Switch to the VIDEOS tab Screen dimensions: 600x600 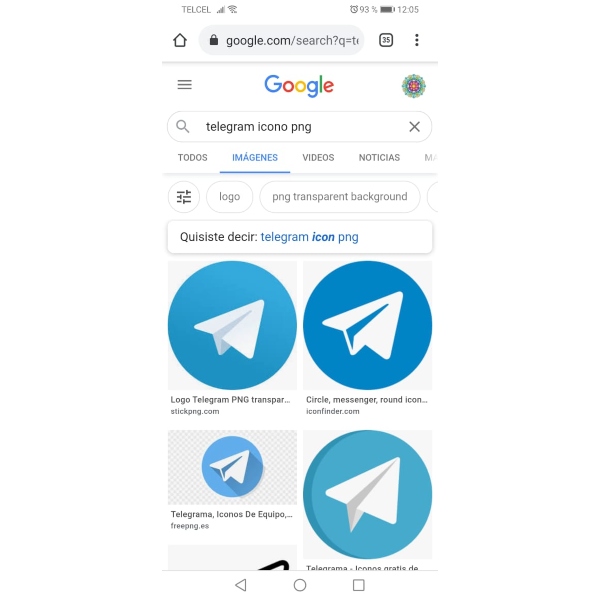[318, 158]
